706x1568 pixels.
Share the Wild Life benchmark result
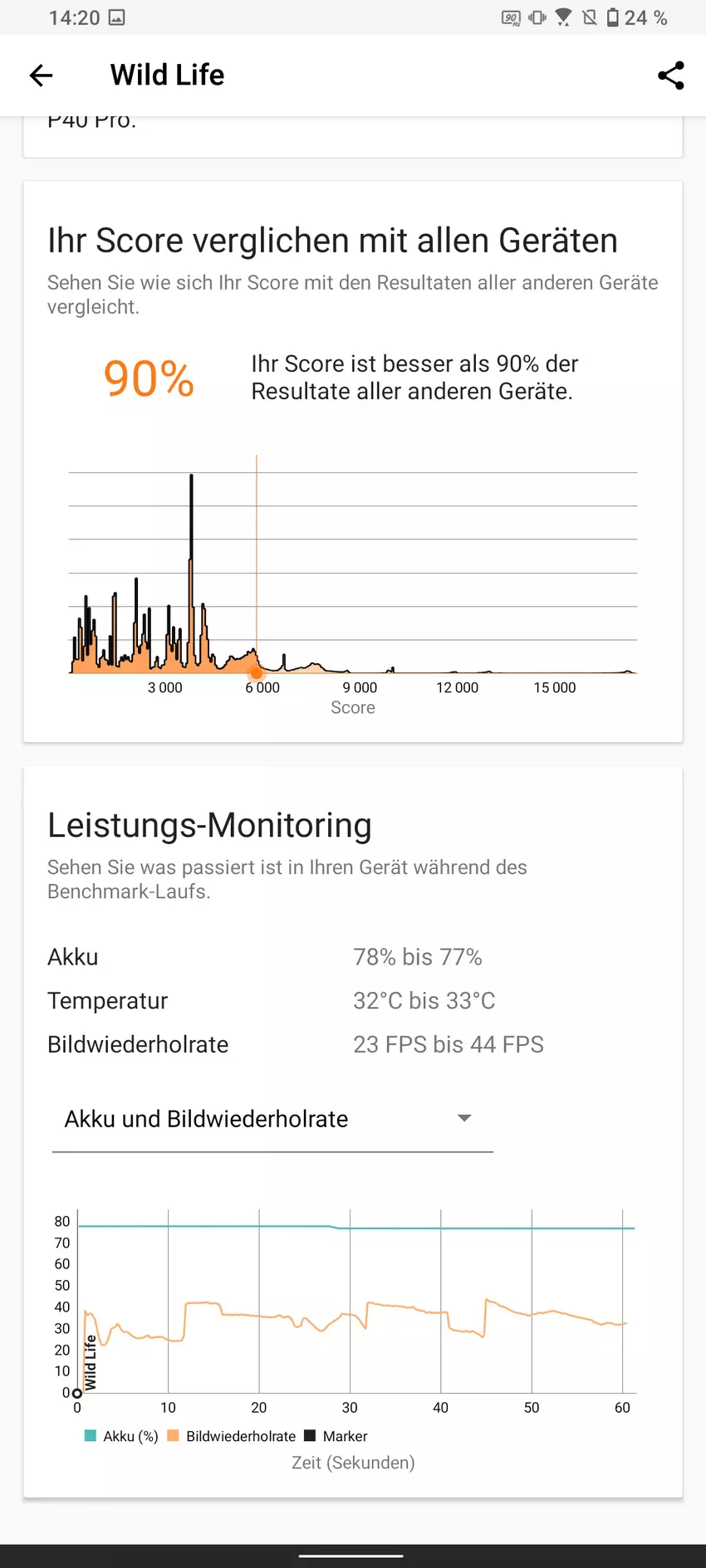[670, 76]
